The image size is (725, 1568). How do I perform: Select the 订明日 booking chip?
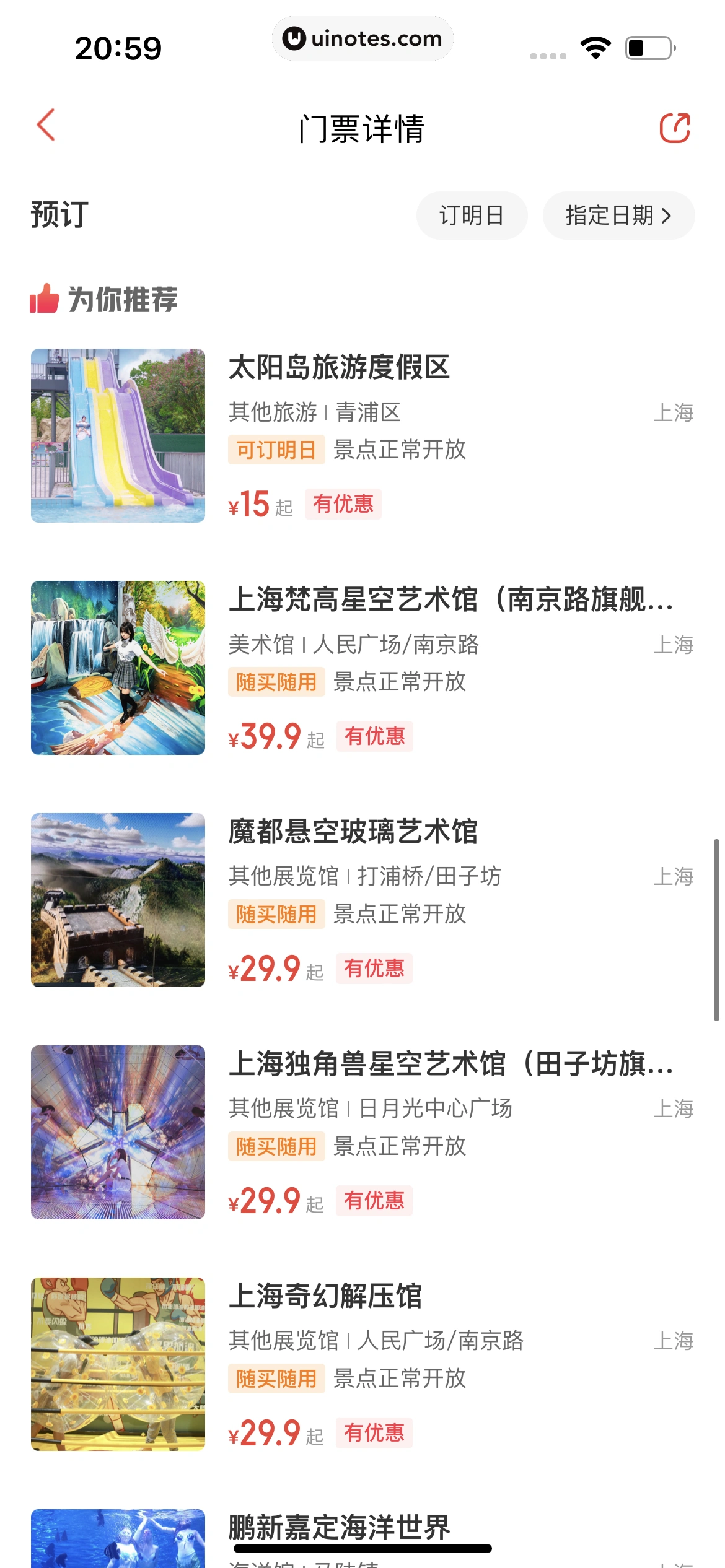pos(472,216)
